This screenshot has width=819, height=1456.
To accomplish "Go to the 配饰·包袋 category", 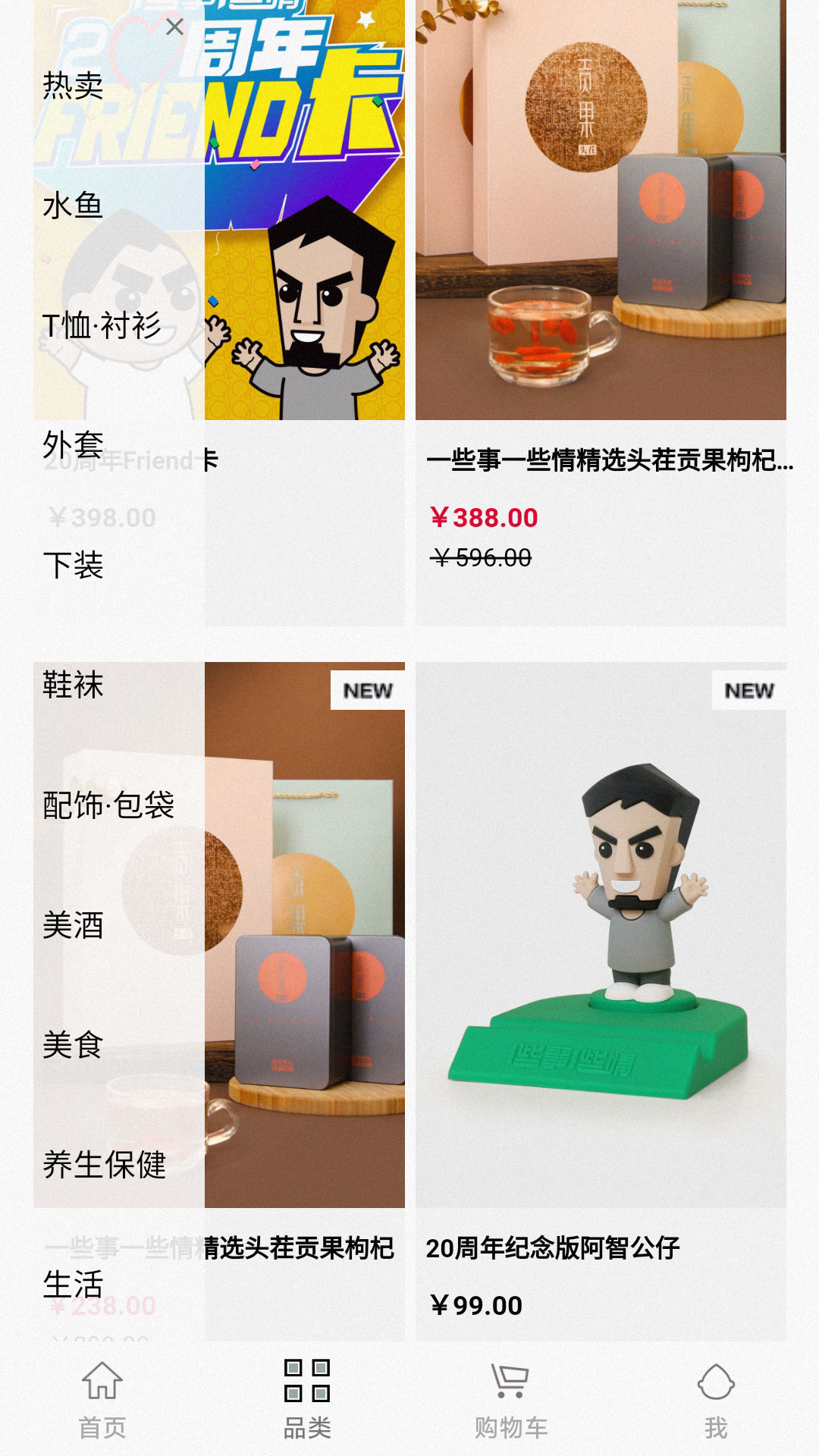I will (108, 805).
